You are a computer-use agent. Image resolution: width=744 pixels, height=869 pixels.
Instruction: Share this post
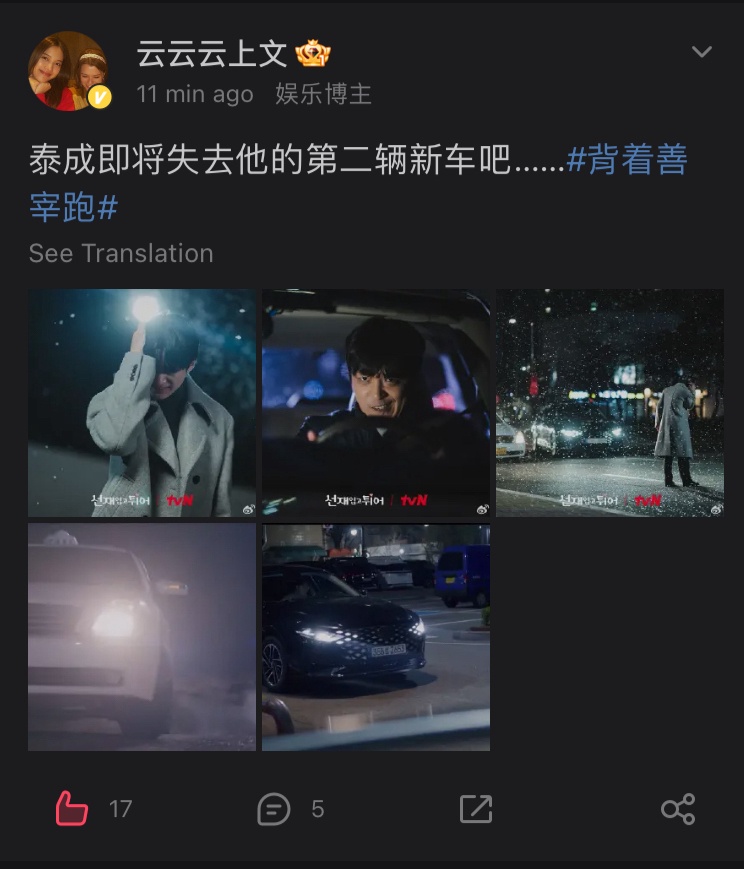(x=678, y=809)
